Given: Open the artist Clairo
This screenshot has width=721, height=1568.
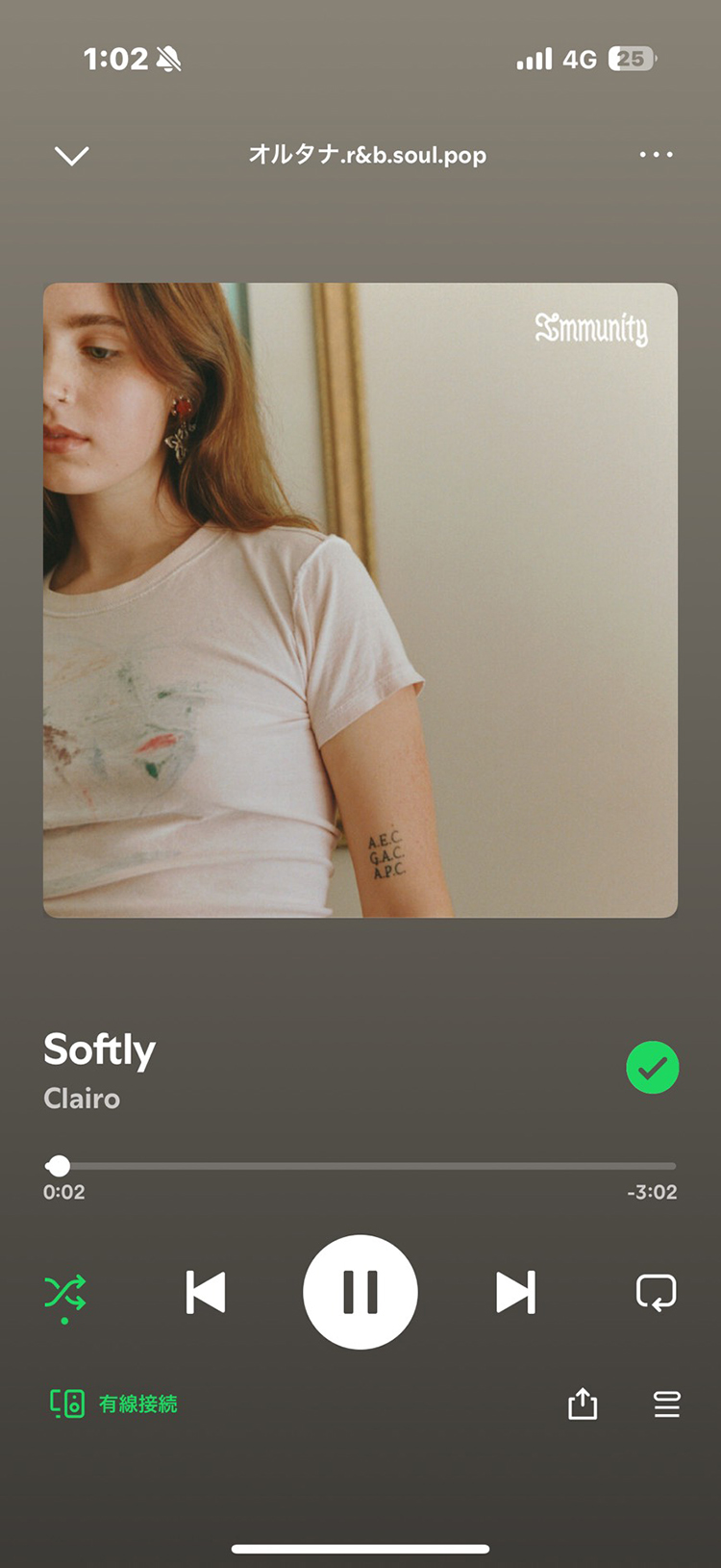Looking at the screenshot, I should point(82,1099).
